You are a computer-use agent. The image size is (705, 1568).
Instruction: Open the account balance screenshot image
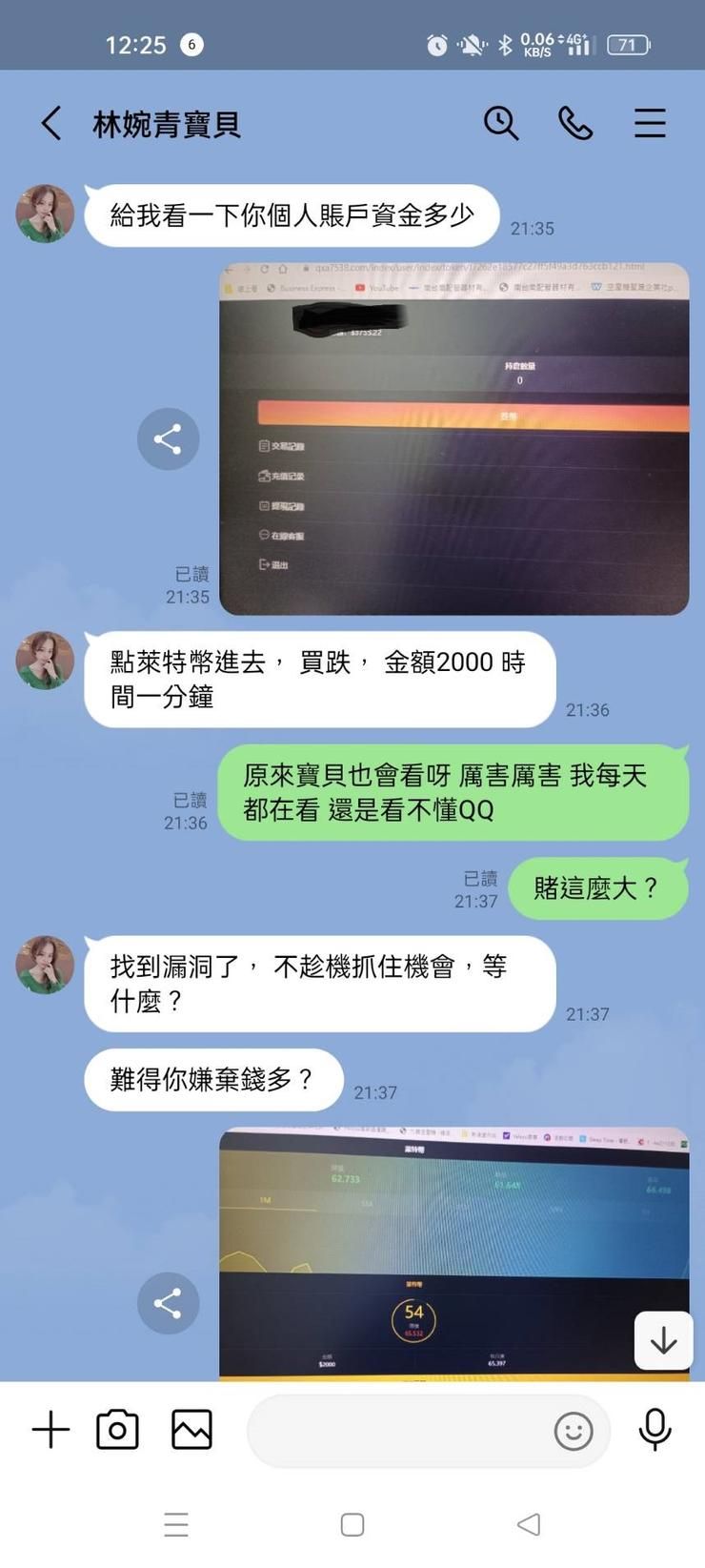[x=453, y=439]
